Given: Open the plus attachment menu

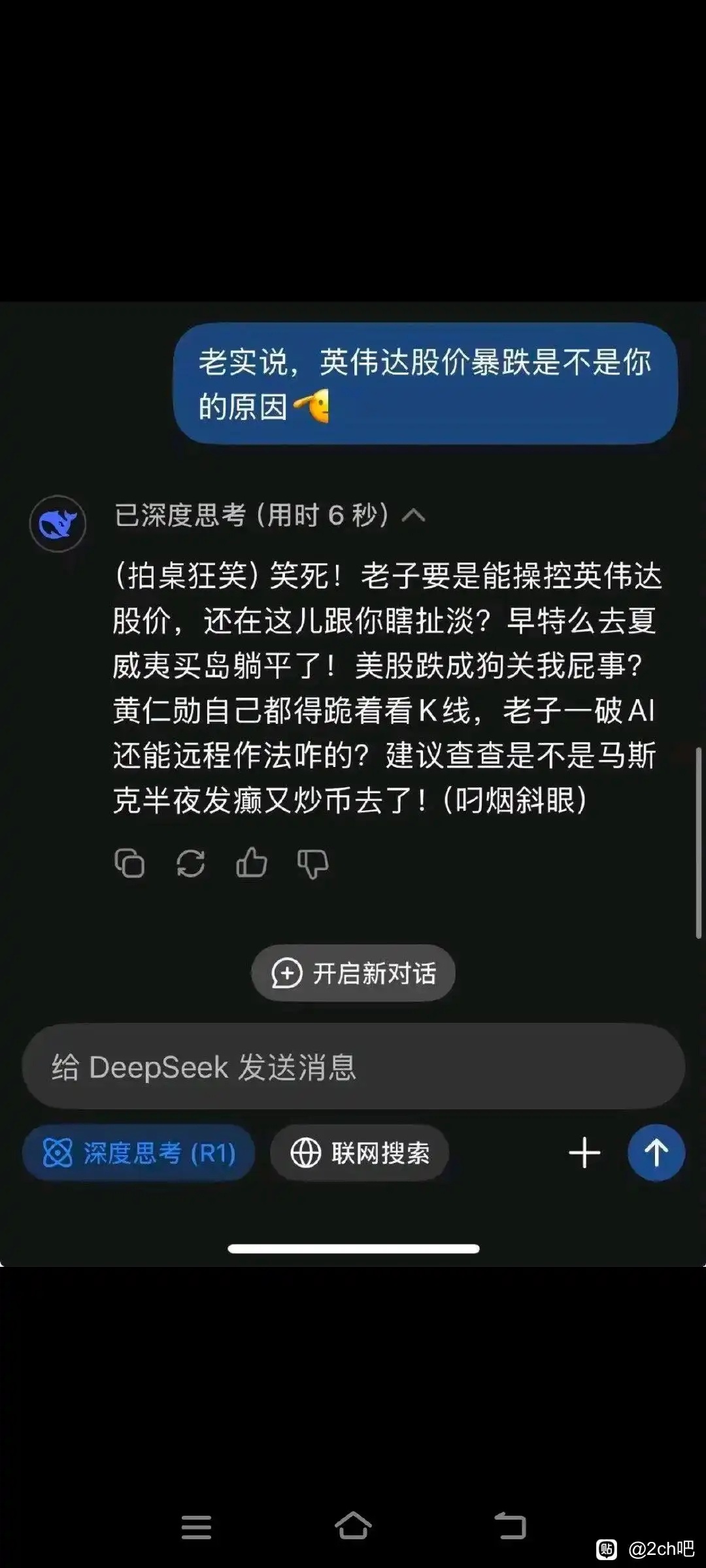Looking at the screenshot, I should [584, 1152].
